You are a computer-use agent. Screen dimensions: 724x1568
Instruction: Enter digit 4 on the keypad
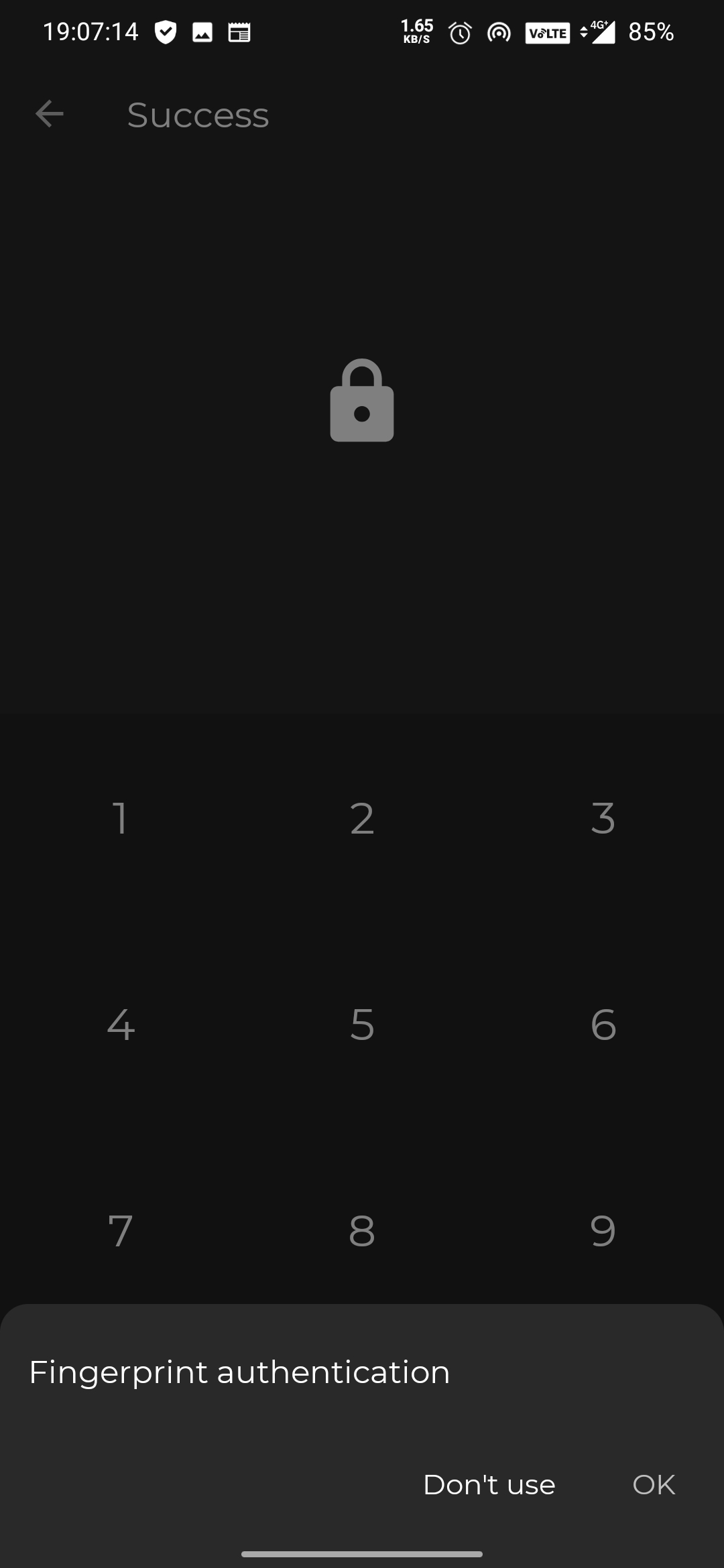[x=121, y=1025]
